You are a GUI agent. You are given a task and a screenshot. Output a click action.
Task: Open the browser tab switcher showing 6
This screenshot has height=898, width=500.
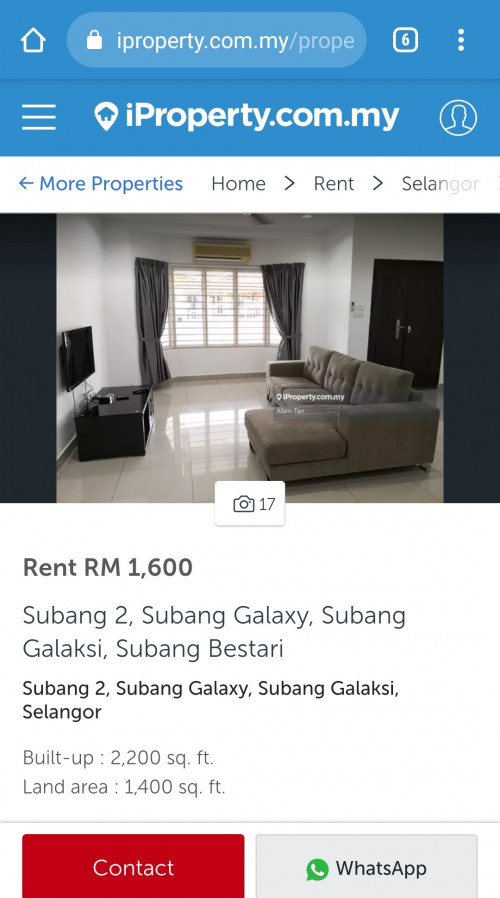405,40
